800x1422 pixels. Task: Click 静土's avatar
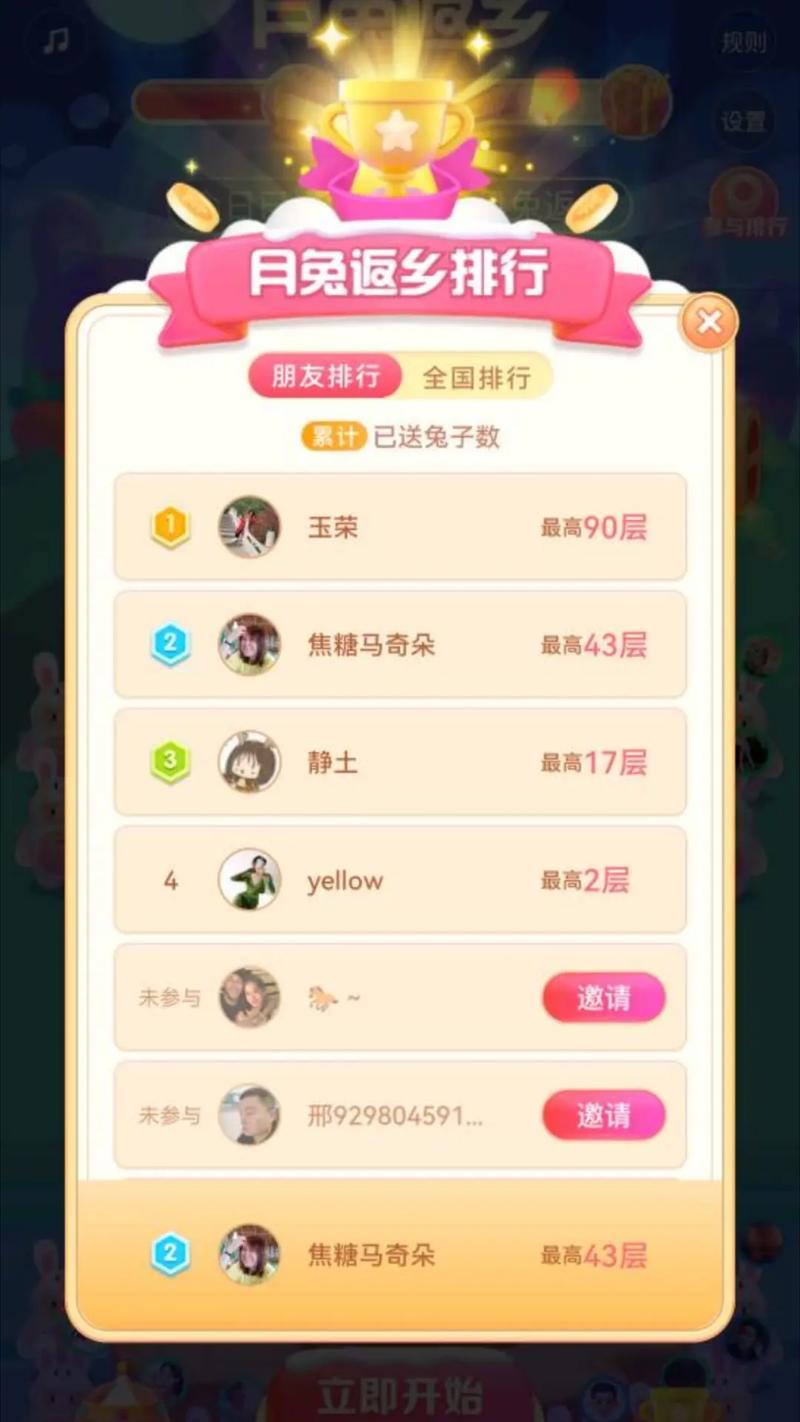(248, 762)
